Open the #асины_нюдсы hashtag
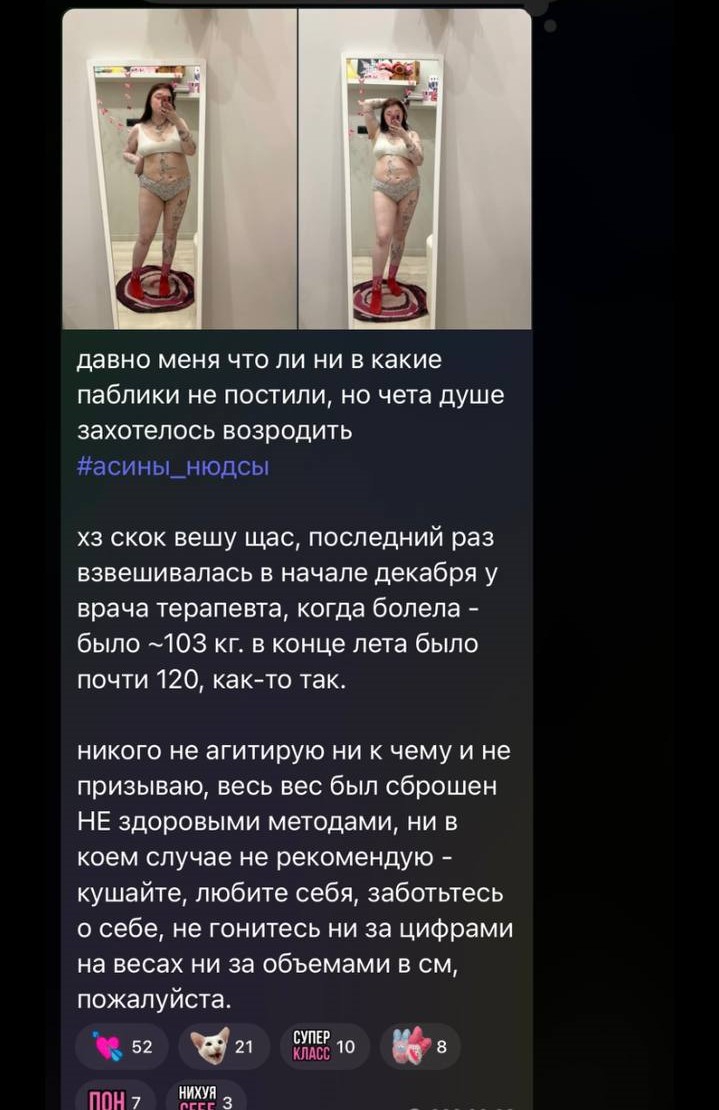719x1110 pixels. pos(173,467)
